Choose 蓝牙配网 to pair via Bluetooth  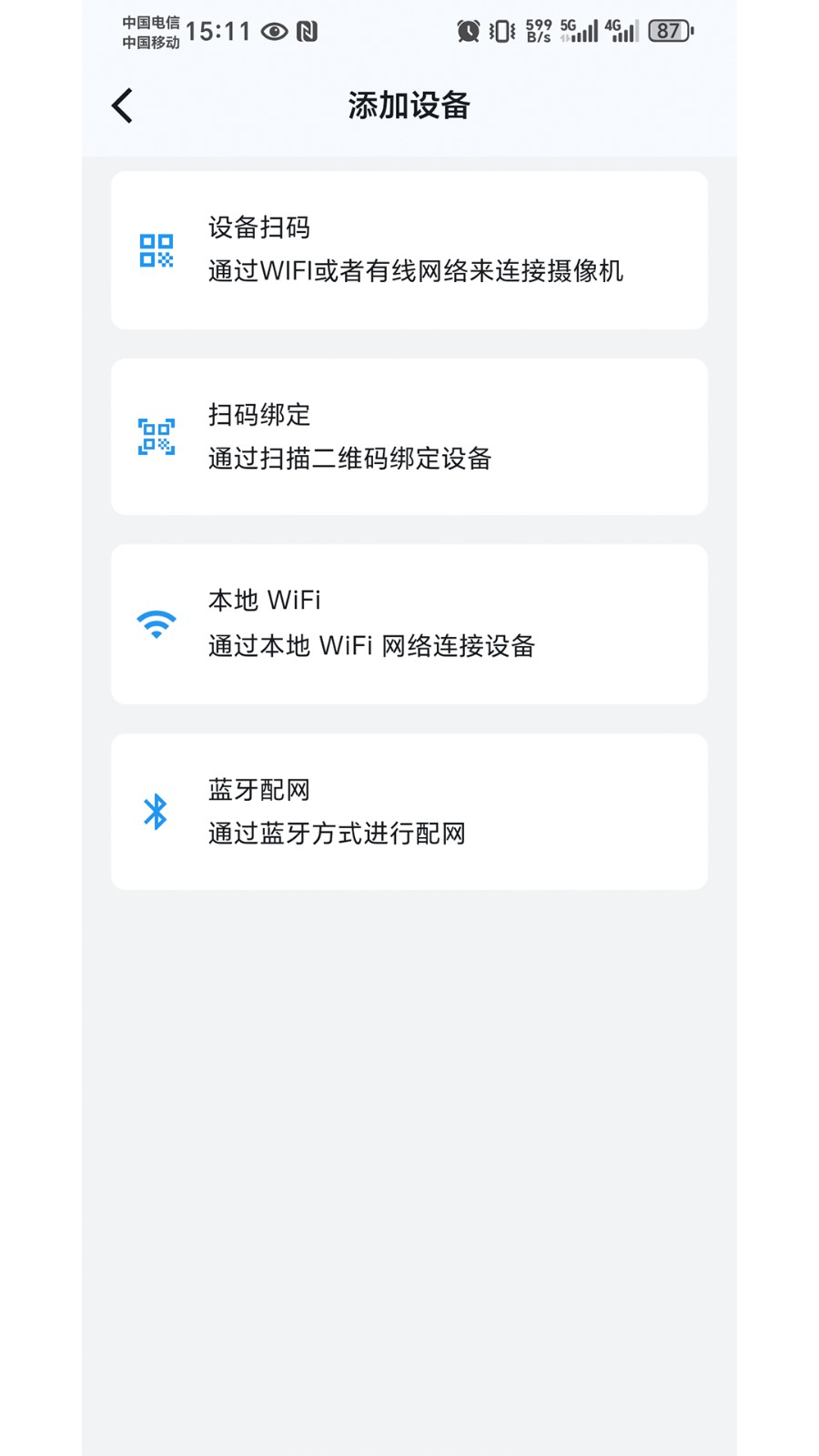click(409, 809)
